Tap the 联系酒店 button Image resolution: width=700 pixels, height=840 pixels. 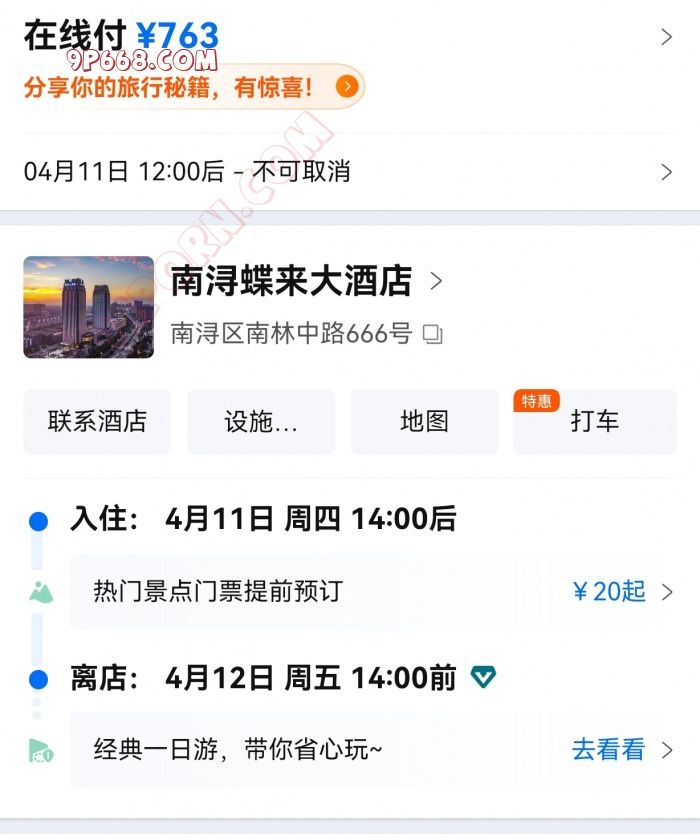[x=97, y=422]
